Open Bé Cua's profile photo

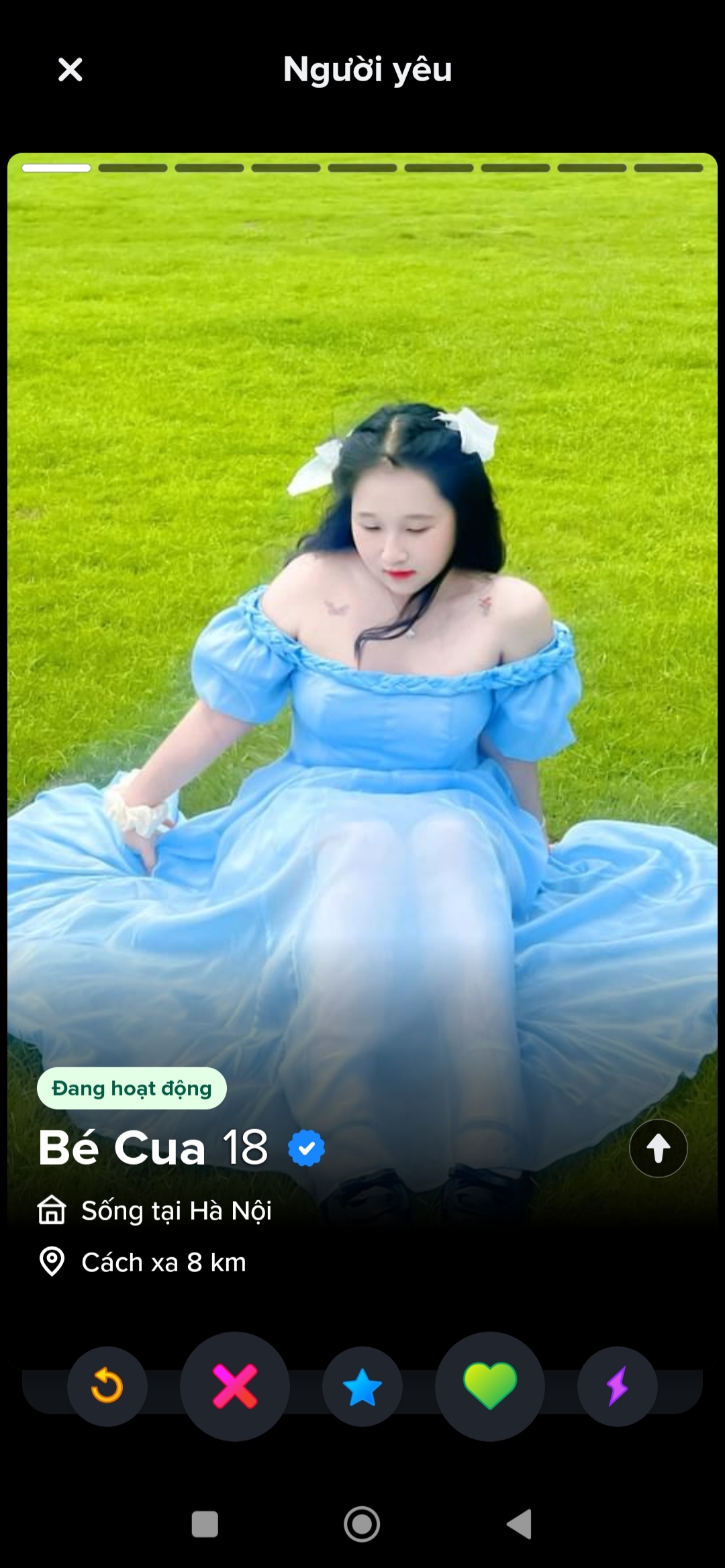point(362,604)
